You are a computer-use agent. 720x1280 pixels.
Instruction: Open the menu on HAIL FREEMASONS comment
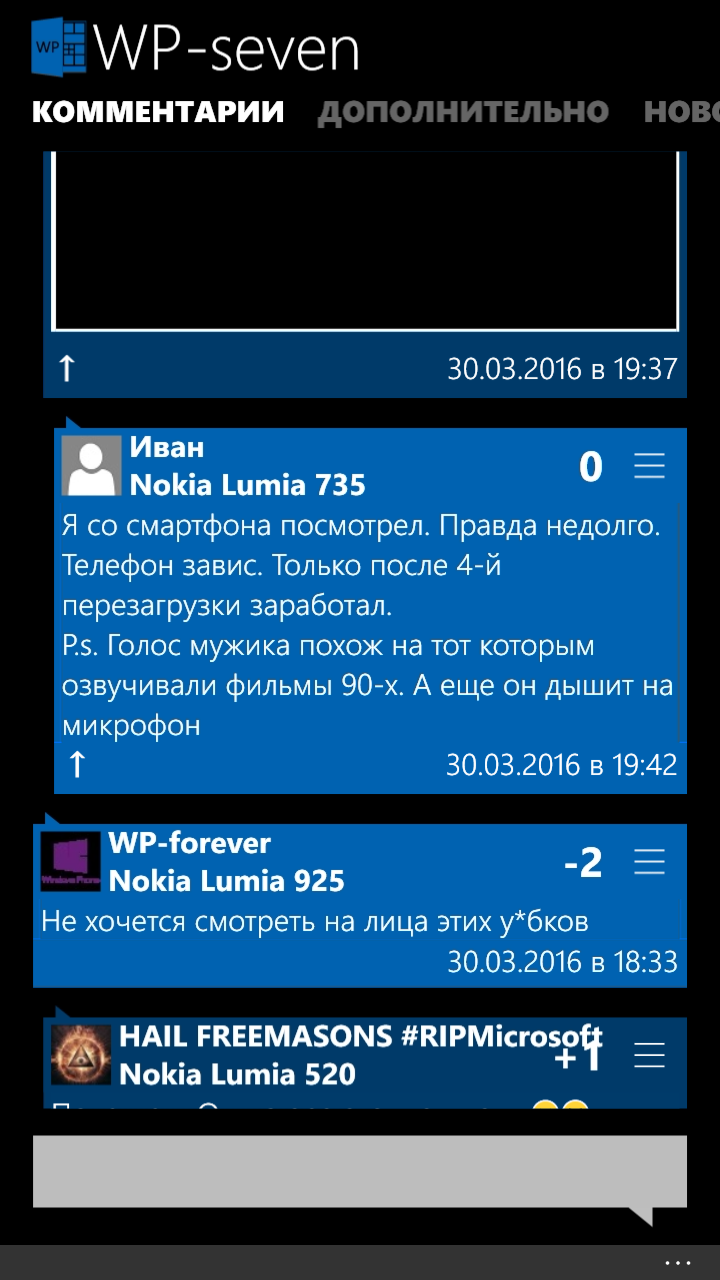(650, 1056)
